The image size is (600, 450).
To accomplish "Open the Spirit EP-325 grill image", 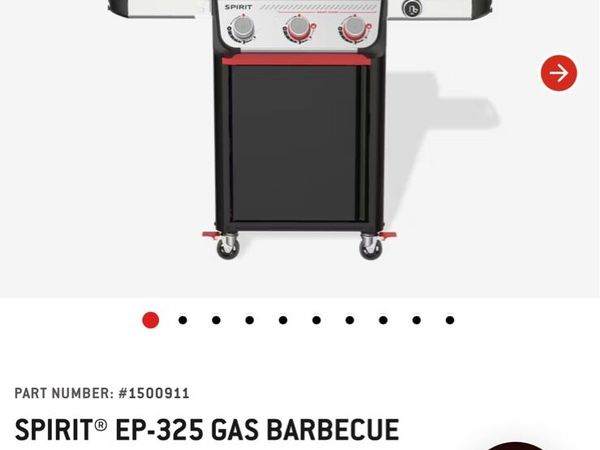I will [298, 130].
